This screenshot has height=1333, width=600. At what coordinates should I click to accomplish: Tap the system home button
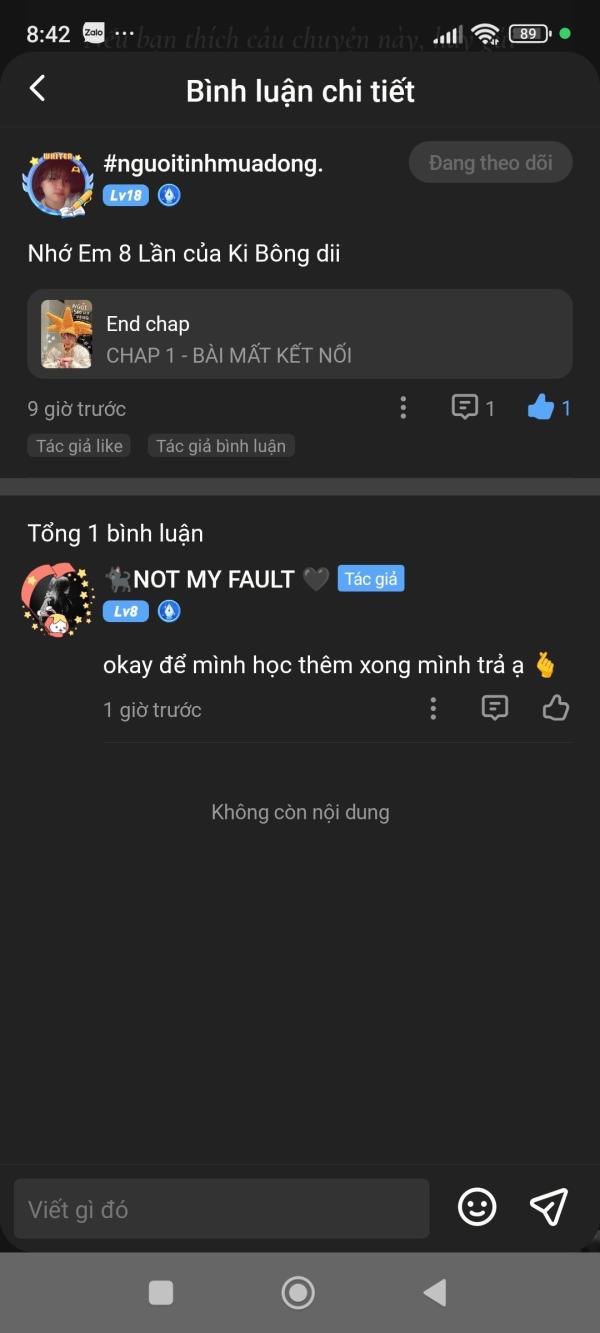point(298,1292)
